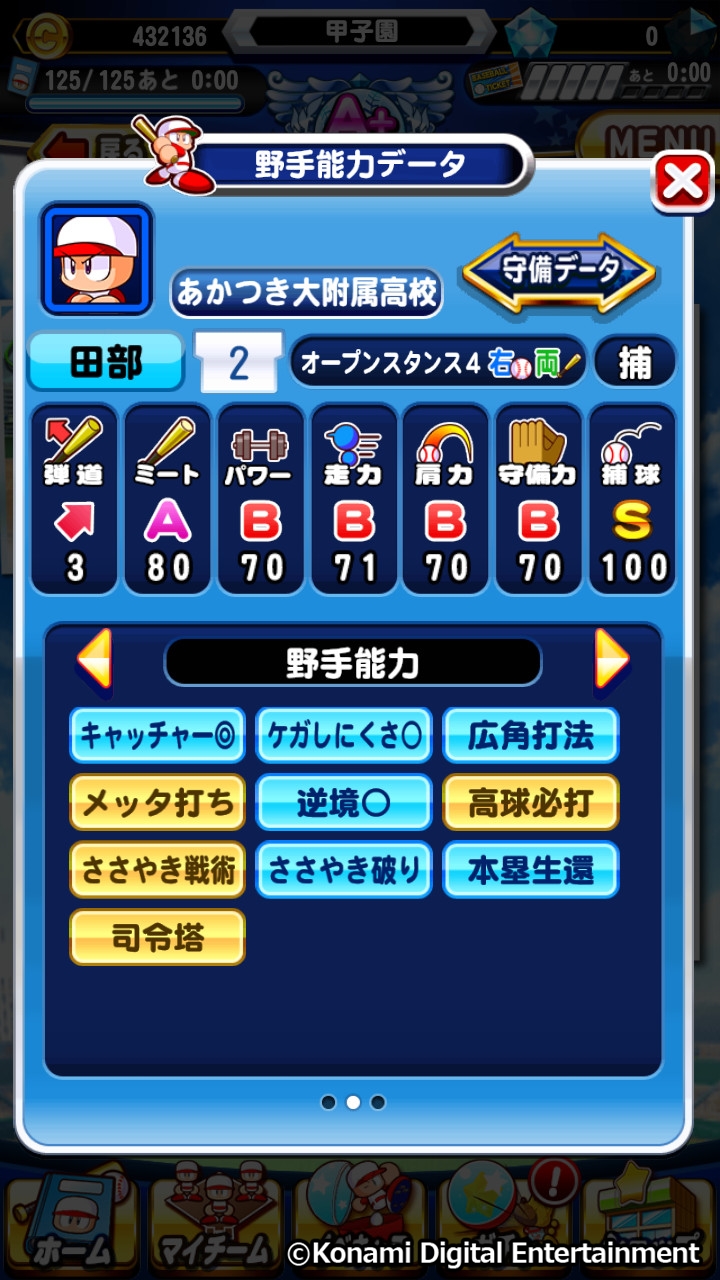The width and height of the screenshot is (720, 1280).
Task: Select the ささやき戦術 ability
Action: click(157, 870)
